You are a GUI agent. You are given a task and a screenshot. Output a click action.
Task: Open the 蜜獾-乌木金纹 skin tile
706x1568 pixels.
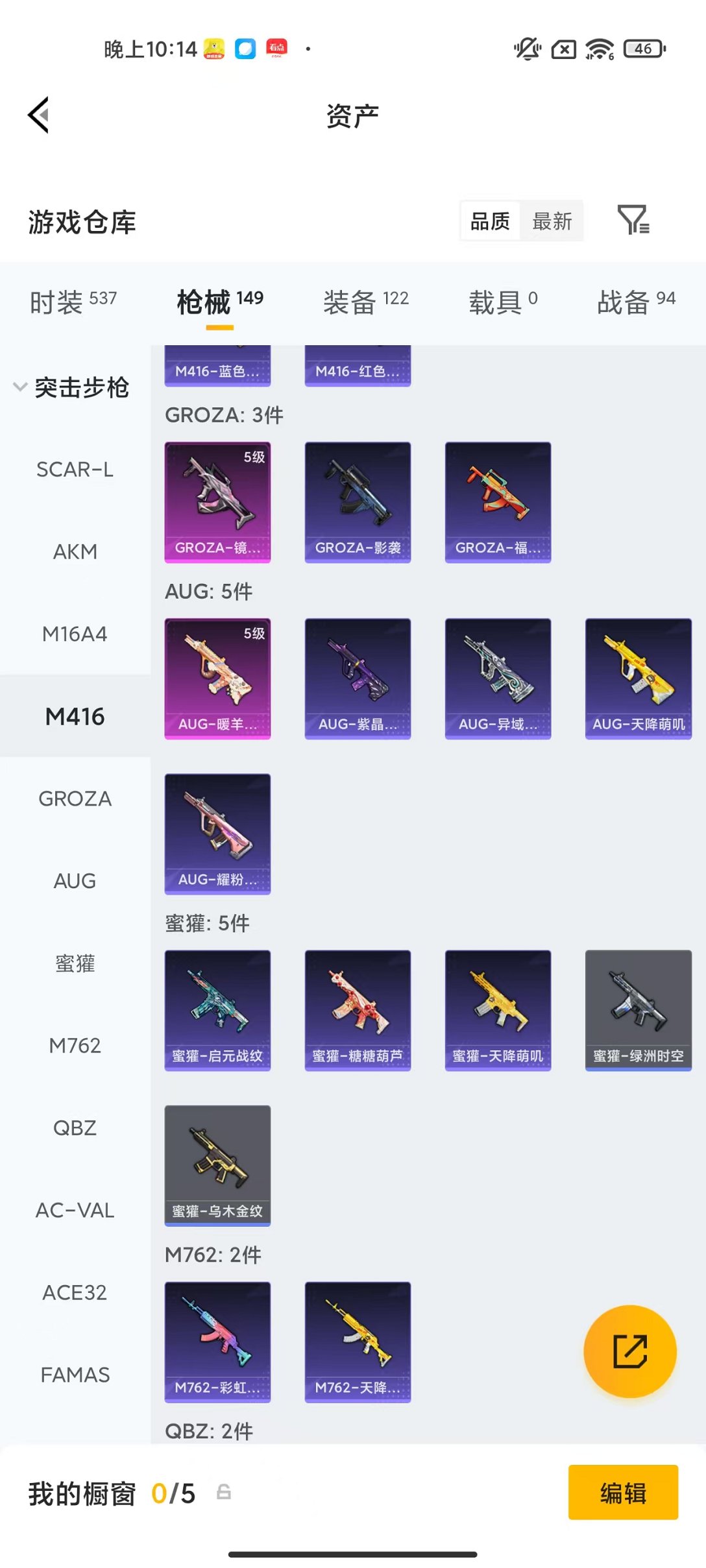217,1165
